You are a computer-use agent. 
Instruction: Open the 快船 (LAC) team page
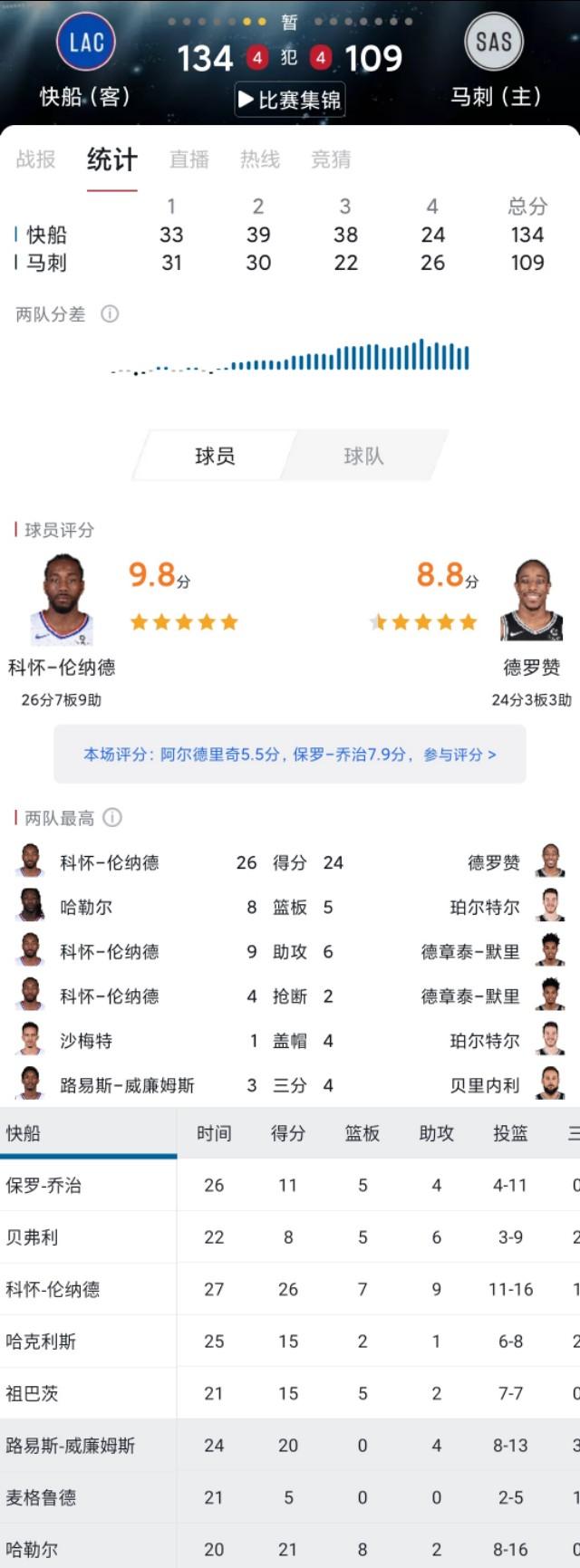[86, 43]
